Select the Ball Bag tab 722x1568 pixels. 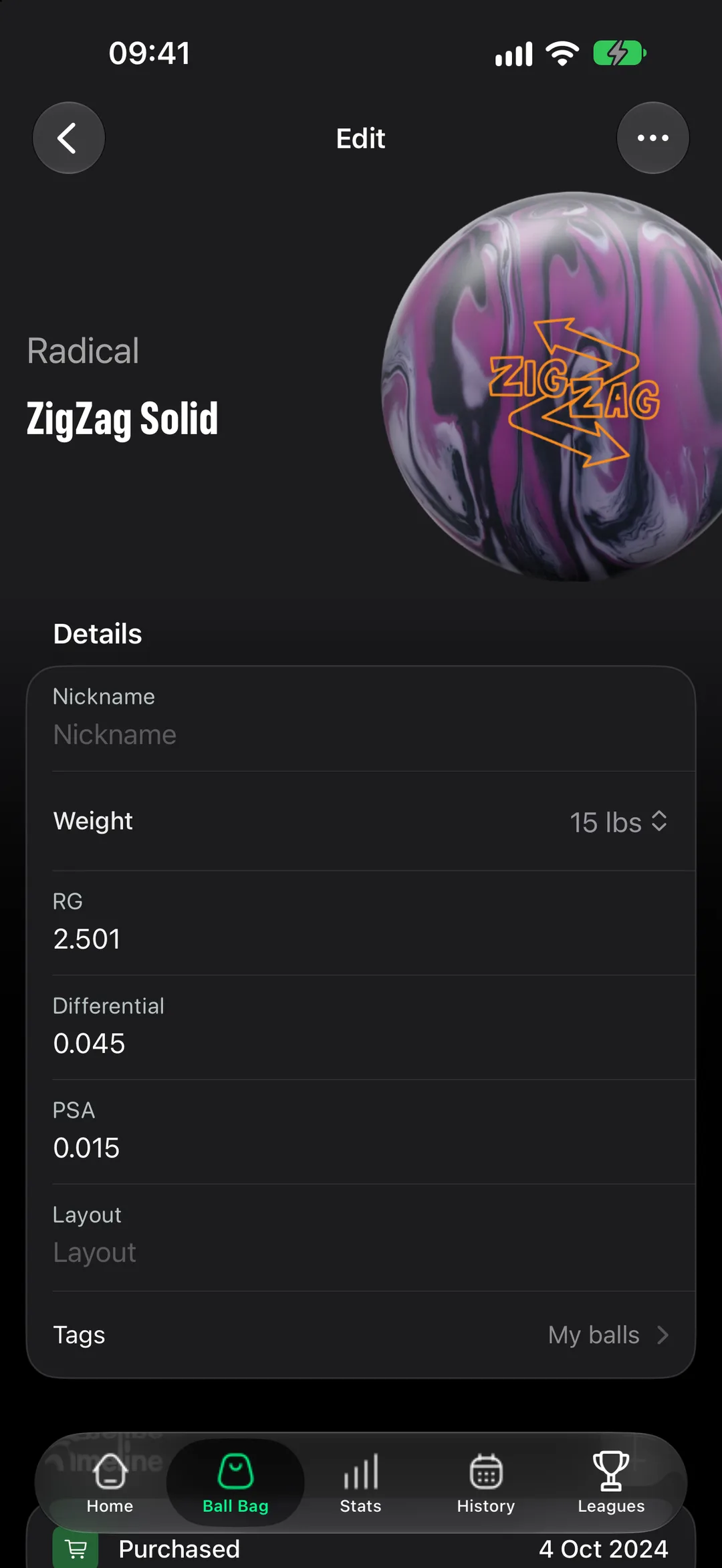(235, 1483)
